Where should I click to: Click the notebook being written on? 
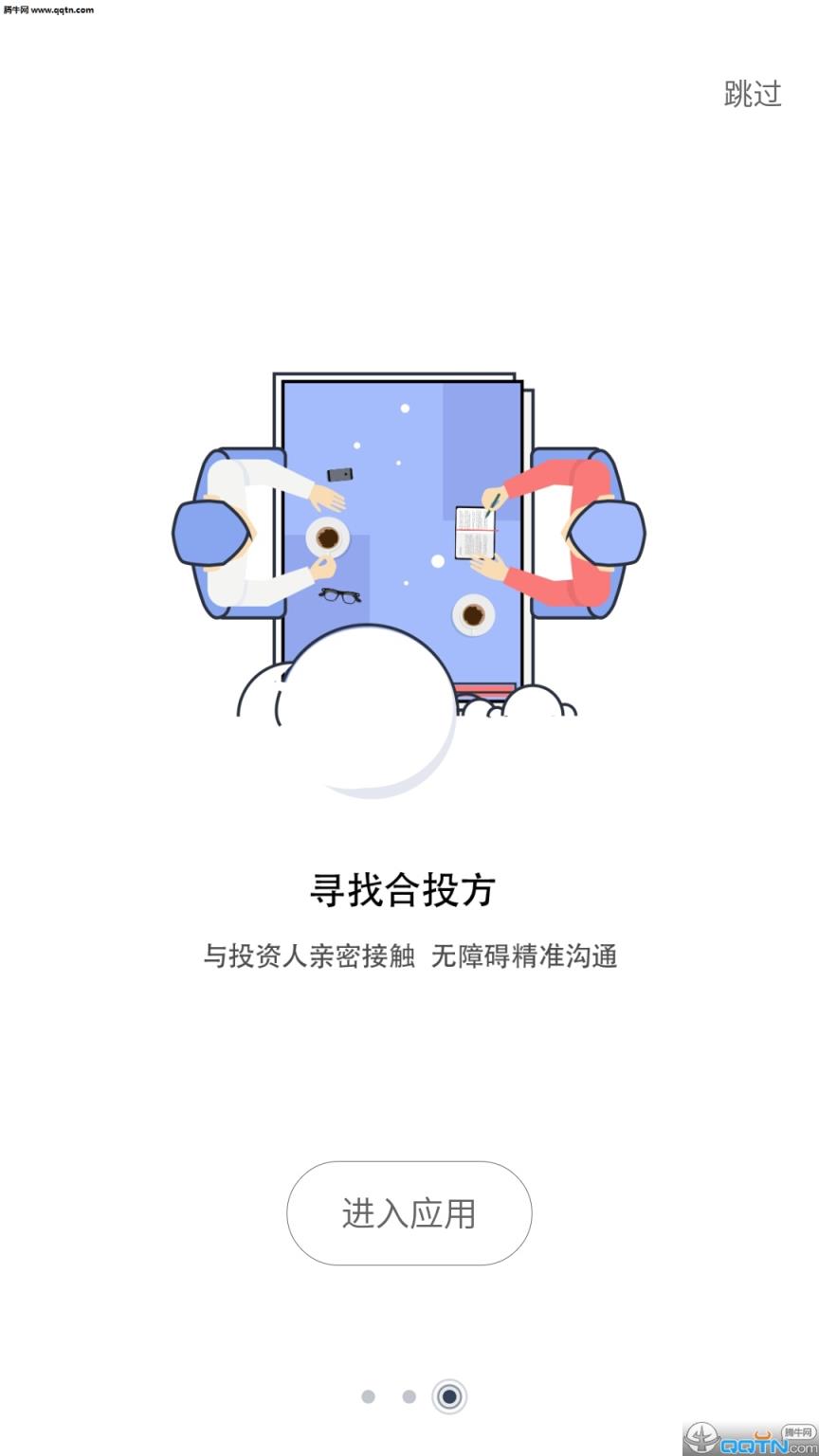point(474,534)
